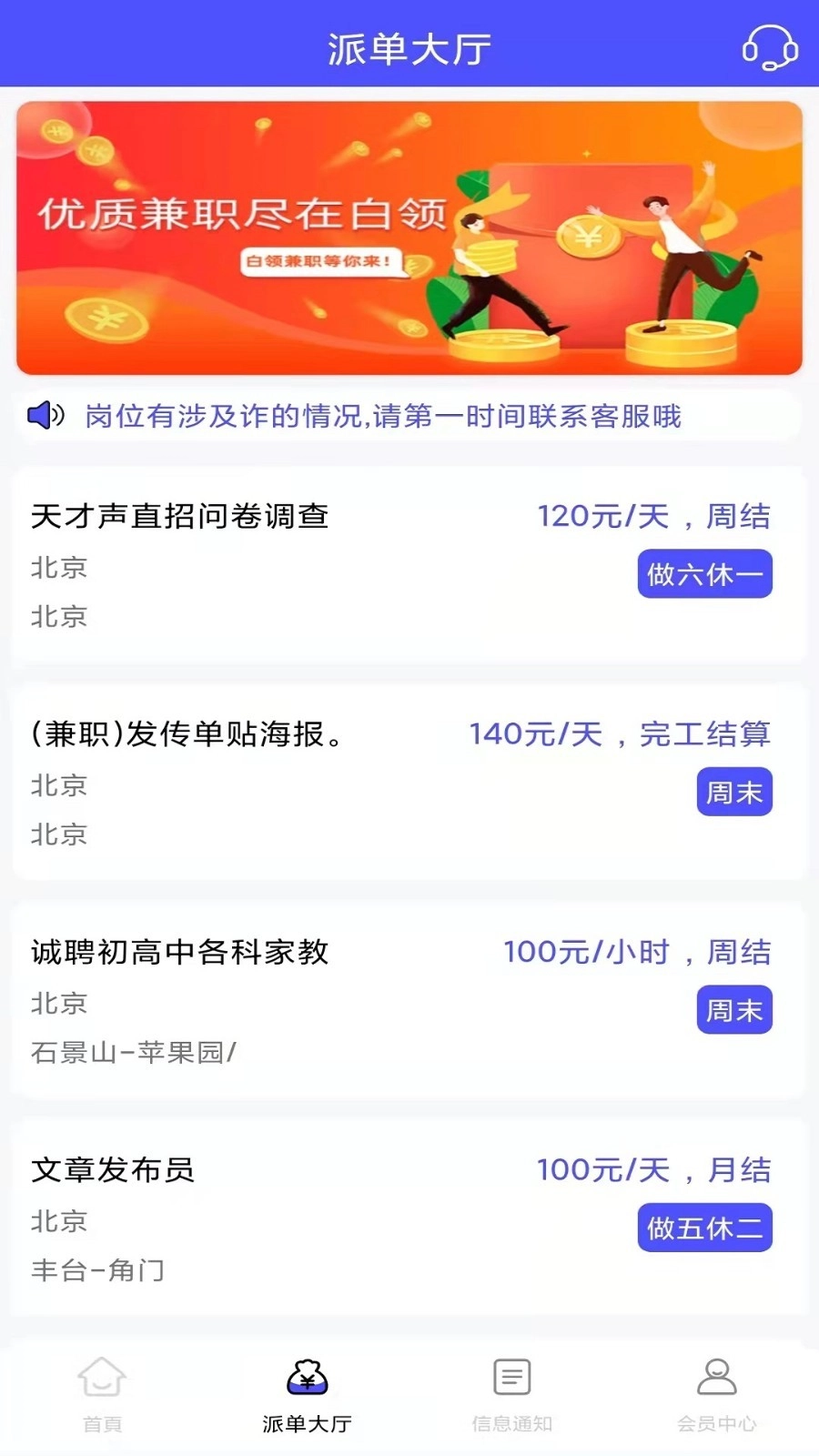View the 诚聘初高中各科家教 job

click(x=180, y=952)
